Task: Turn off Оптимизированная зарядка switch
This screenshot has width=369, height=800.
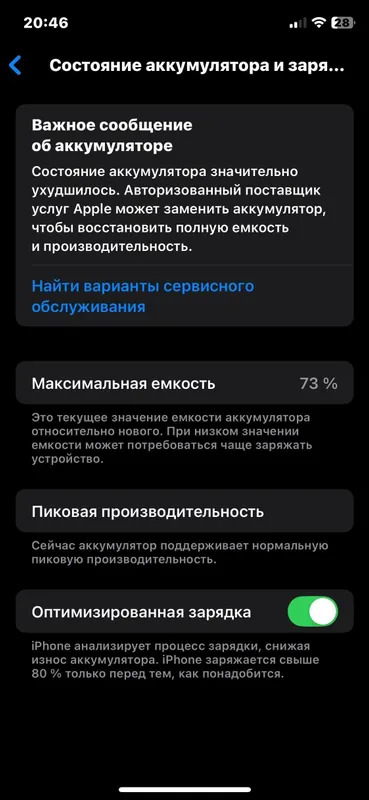Action: point(312,611)
